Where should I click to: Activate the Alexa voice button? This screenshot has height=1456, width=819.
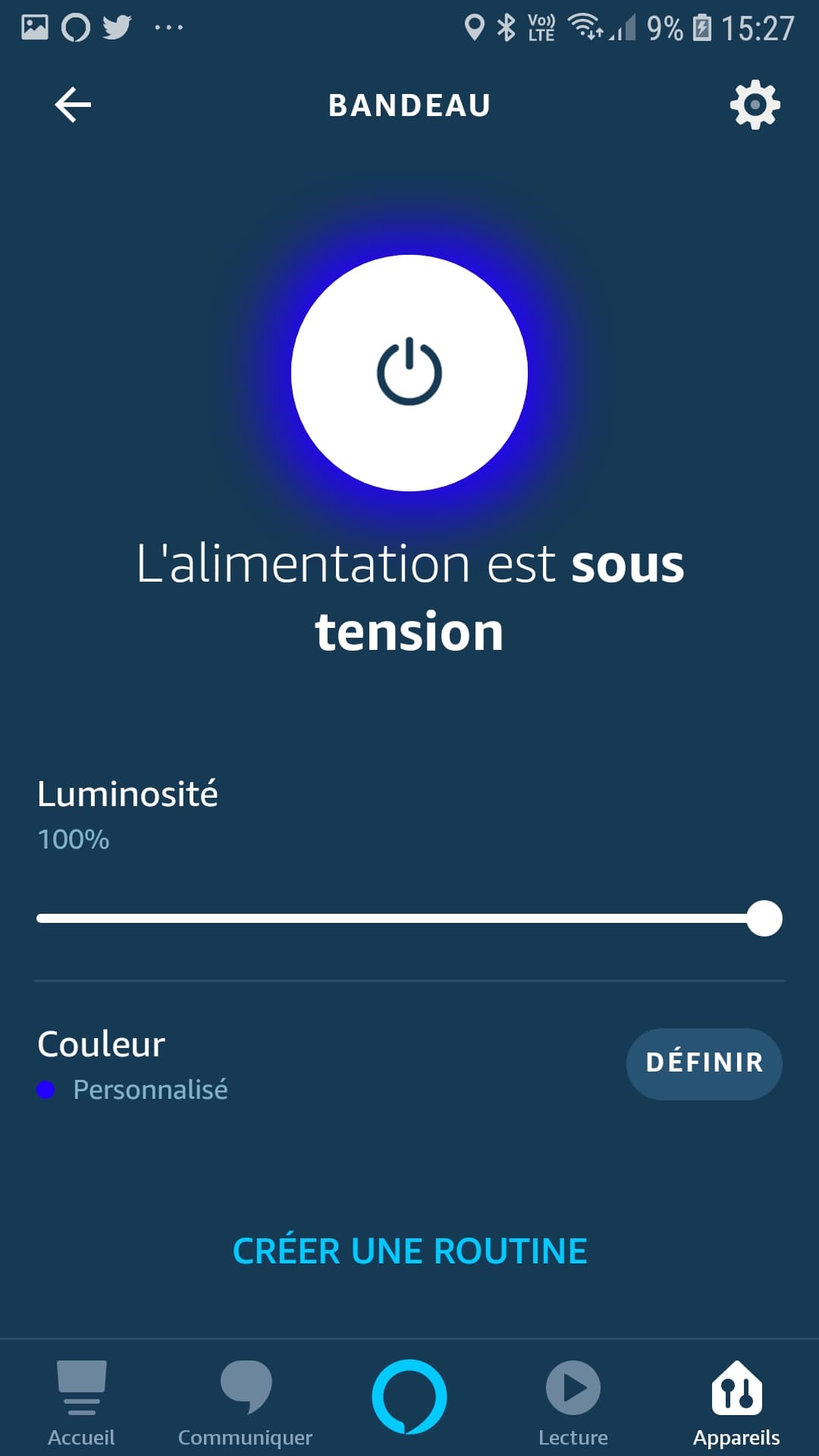[409, 1396]
